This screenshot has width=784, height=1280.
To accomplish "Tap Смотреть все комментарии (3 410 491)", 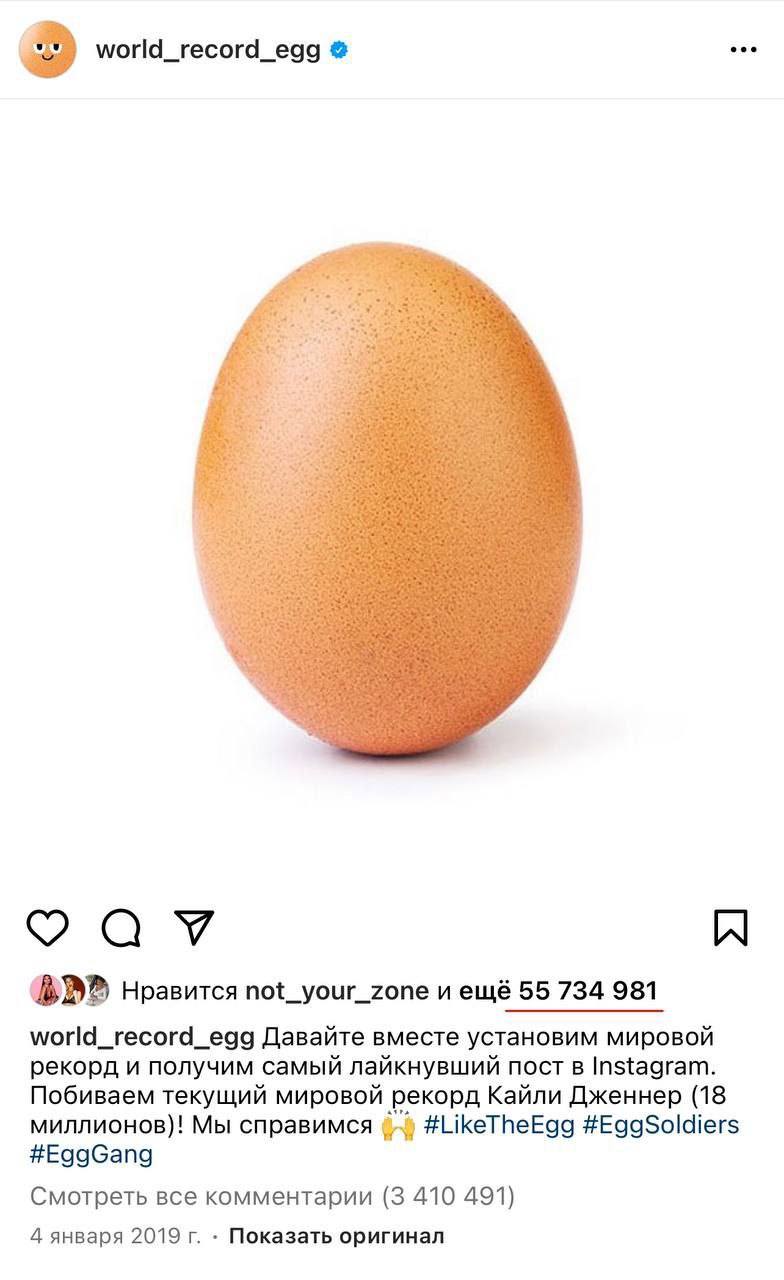I will tap(272, 1196).
